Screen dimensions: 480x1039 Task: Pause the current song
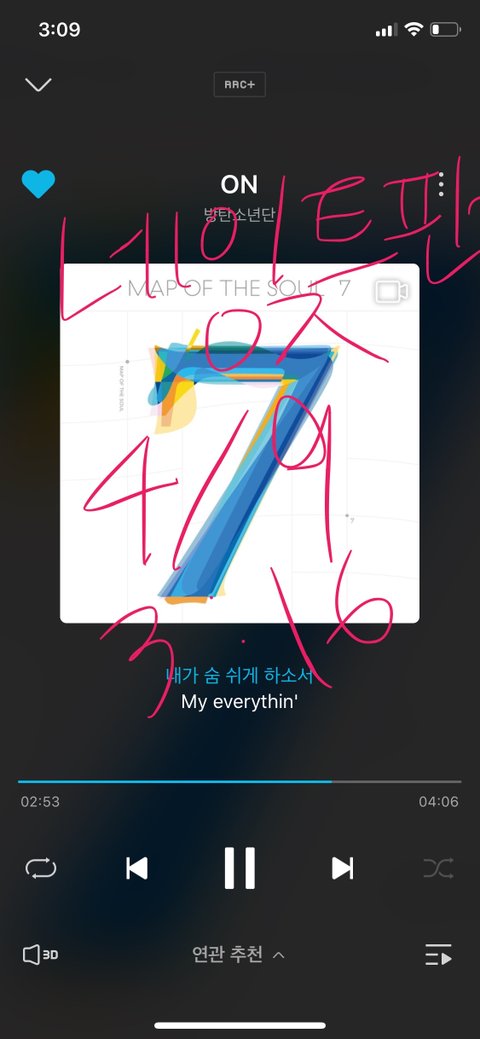[x=239, y=867]
